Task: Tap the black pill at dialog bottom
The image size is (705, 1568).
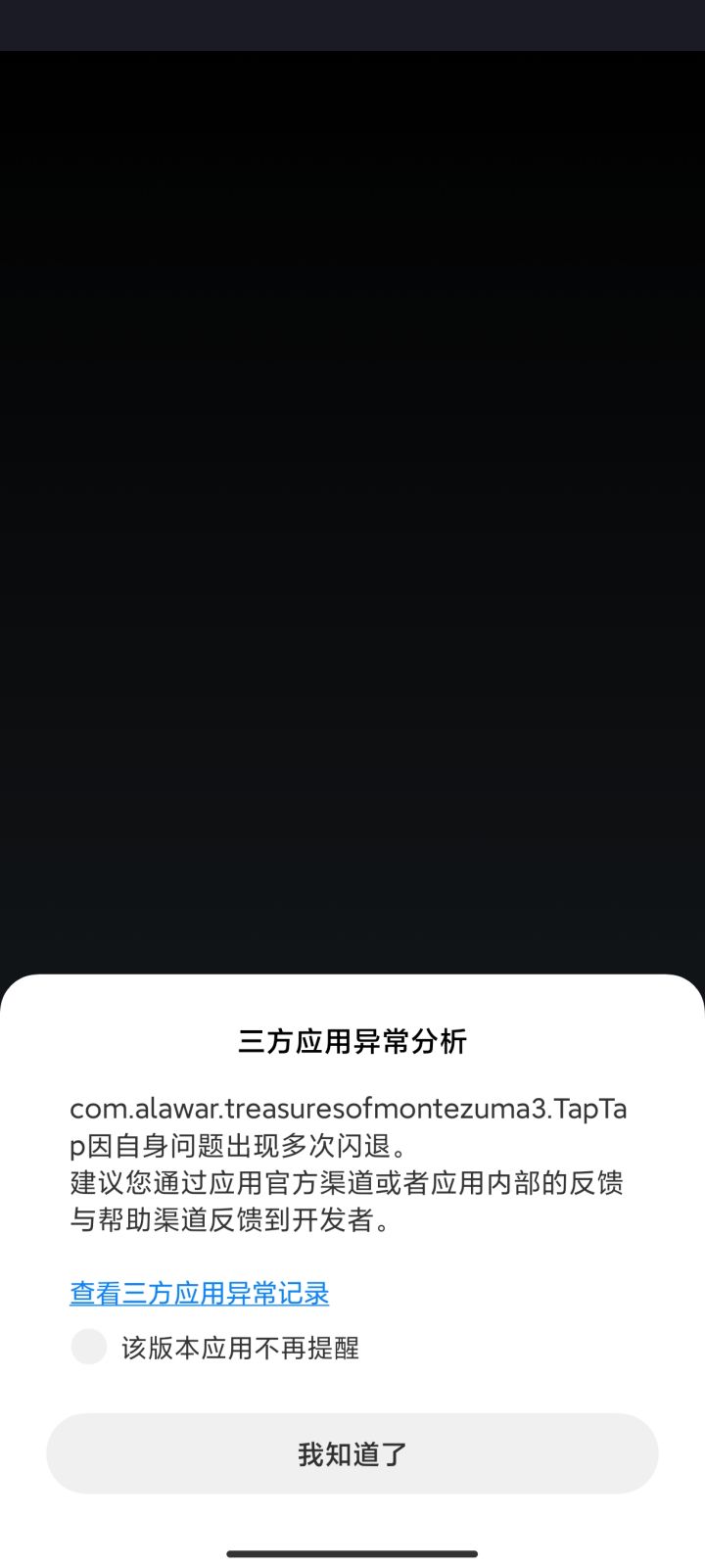Action: click(352, 1552)
